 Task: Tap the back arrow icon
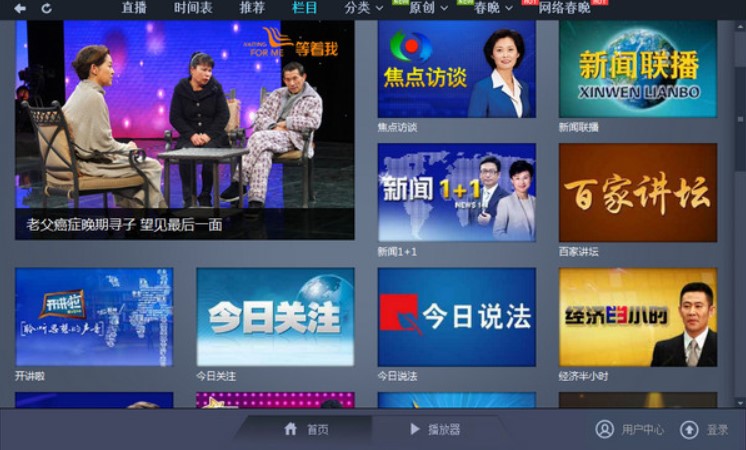(20, 8)
